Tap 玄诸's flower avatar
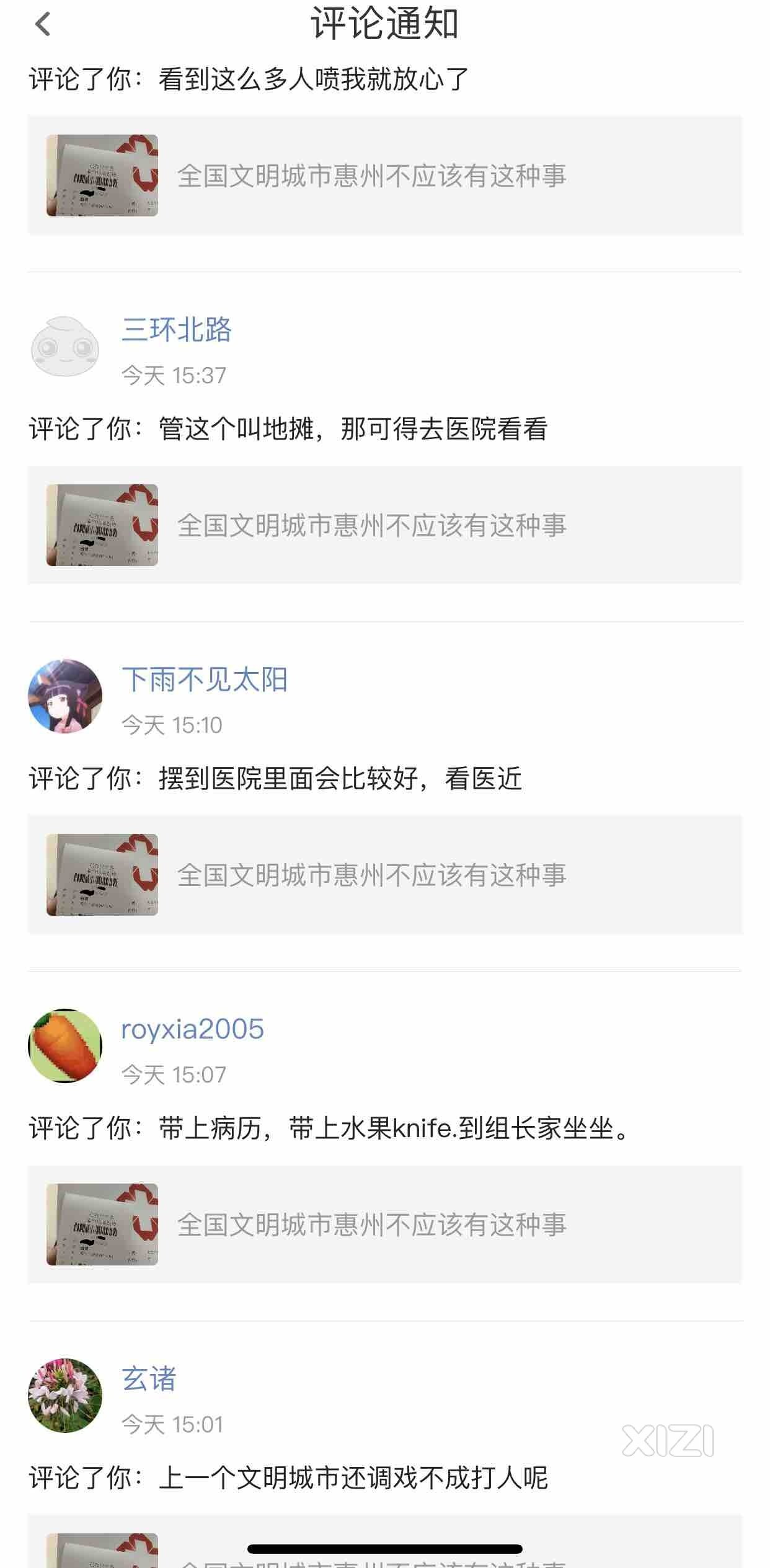 tap(65, 1396)
